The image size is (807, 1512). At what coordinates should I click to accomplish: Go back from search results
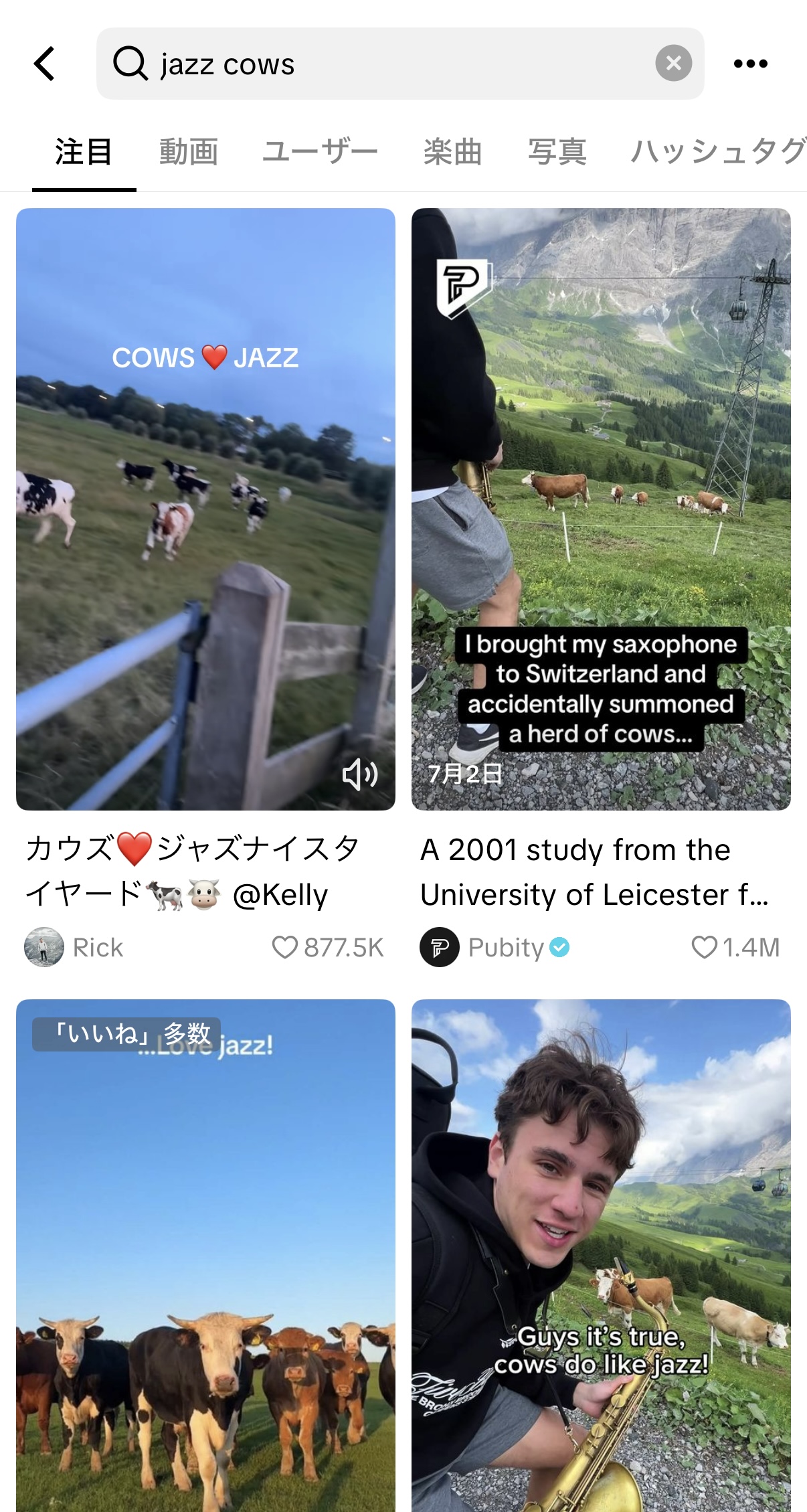point(44,64)
